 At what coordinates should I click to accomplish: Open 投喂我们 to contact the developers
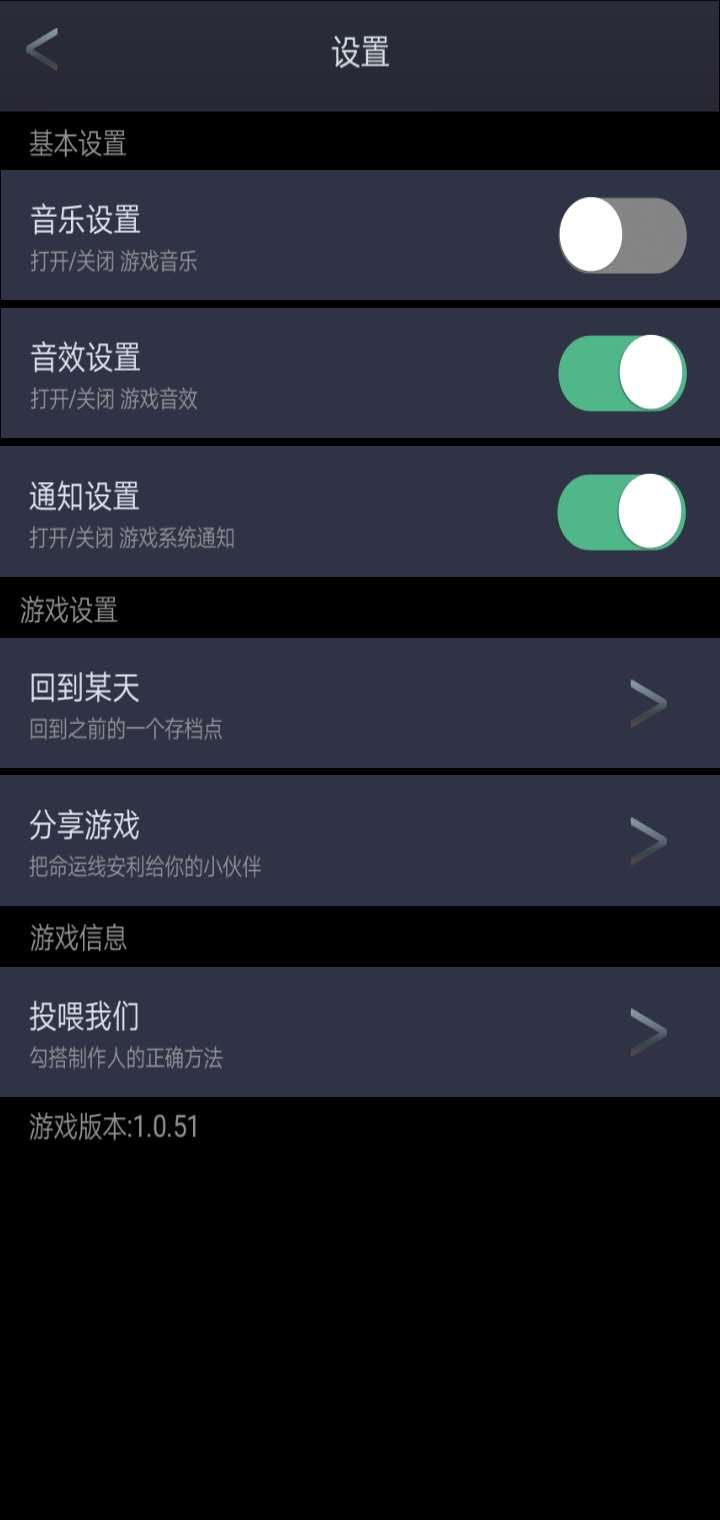pos(360,1030)
